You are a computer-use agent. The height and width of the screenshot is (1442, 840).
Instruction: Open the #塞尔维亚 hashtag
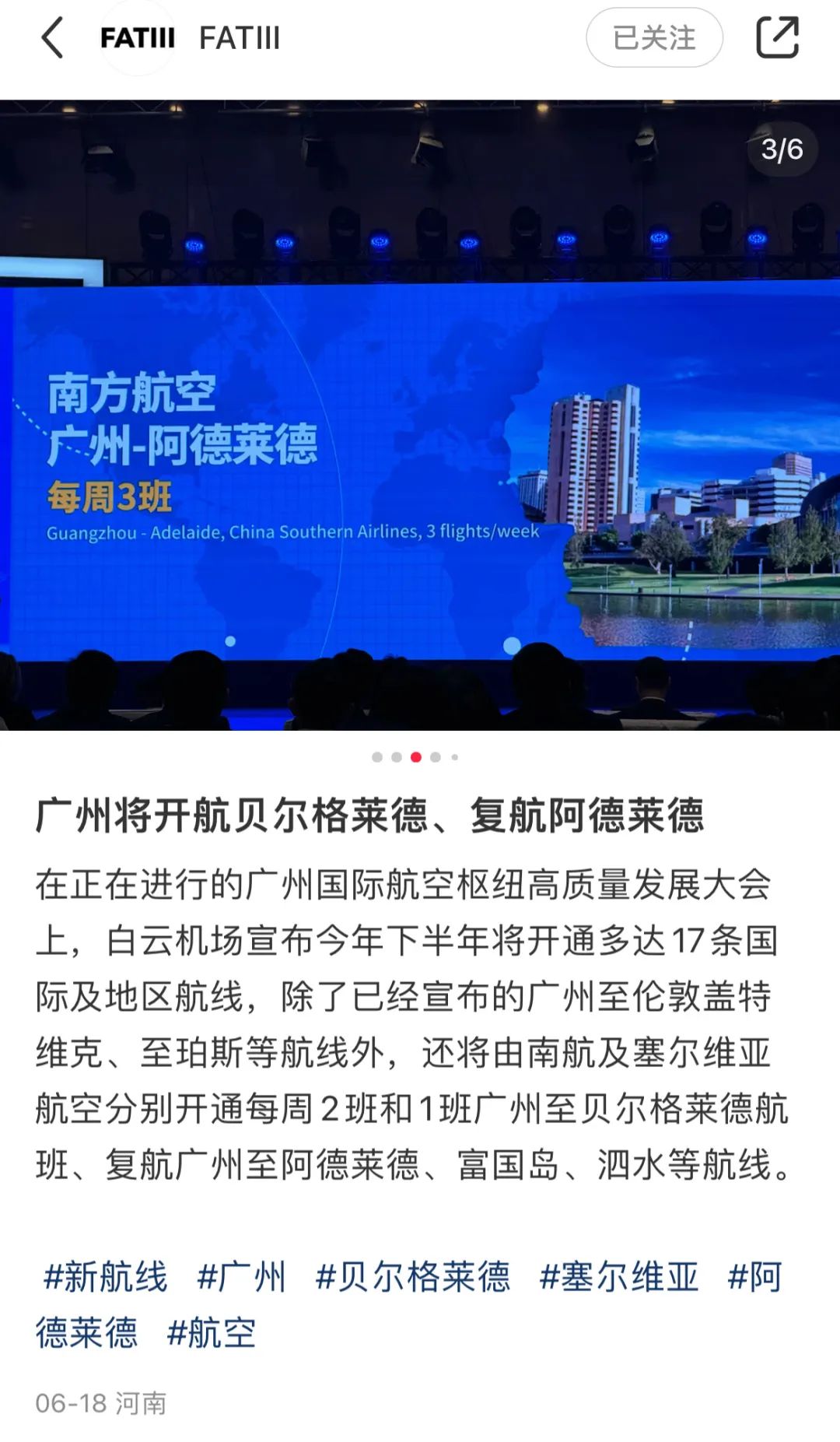tap(619, 1277)
